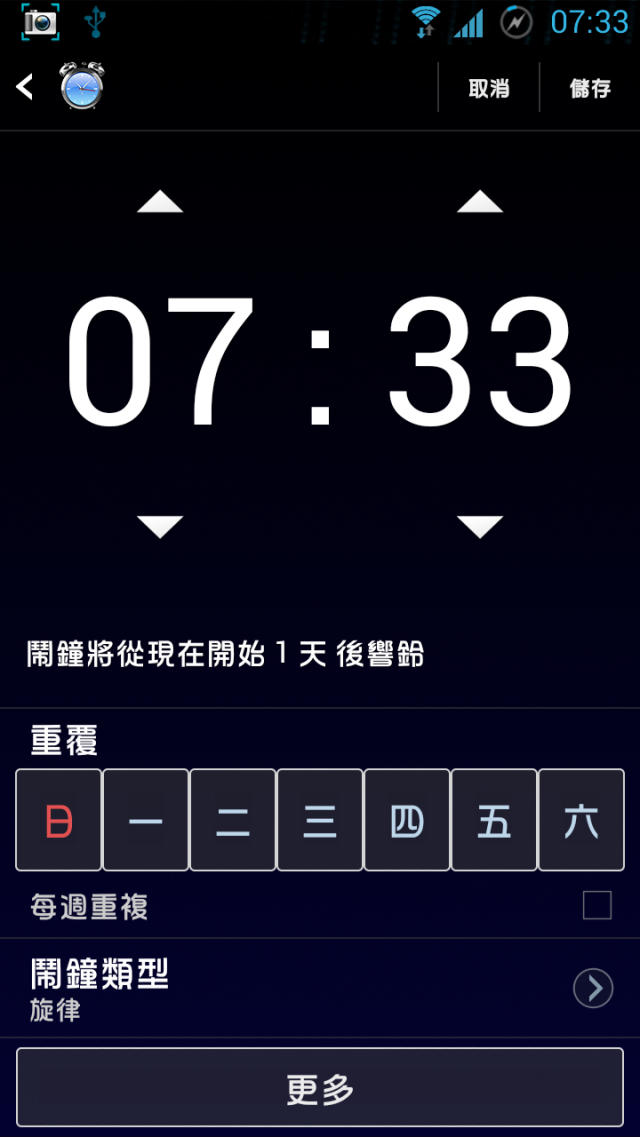Select Wednesday 三 in repeat days

320,820
